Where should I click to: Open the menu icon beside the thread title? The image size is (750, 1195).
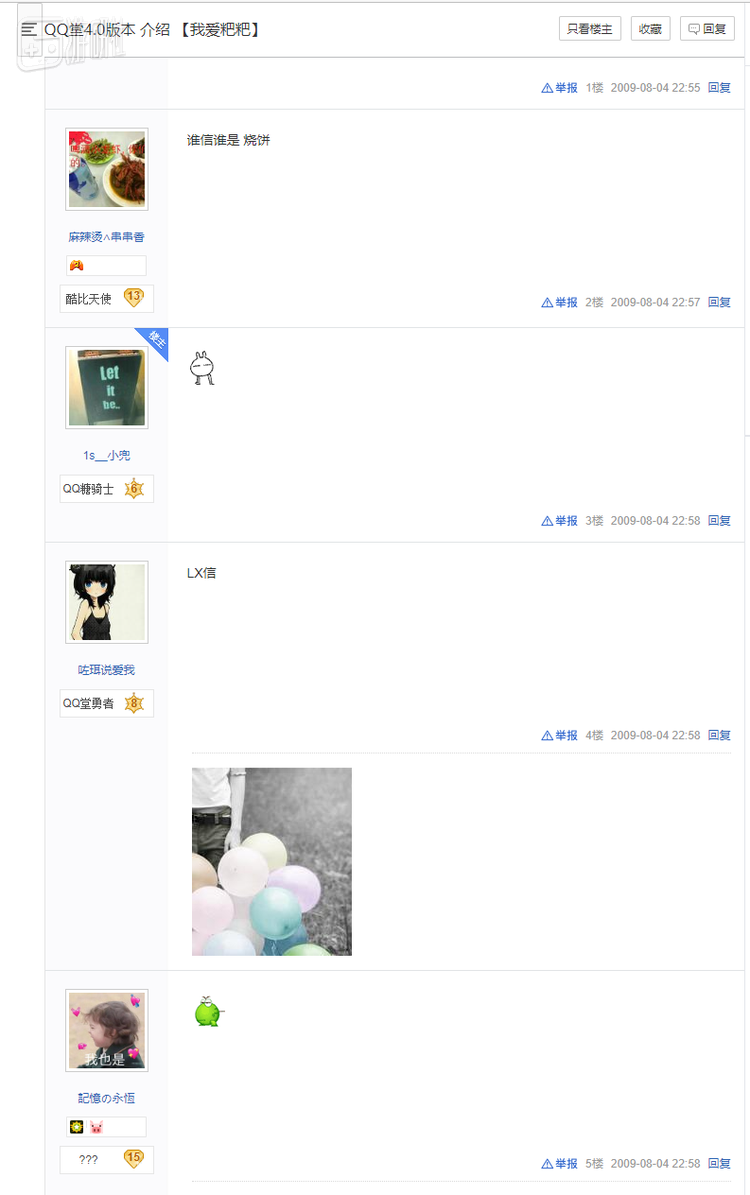29,30
